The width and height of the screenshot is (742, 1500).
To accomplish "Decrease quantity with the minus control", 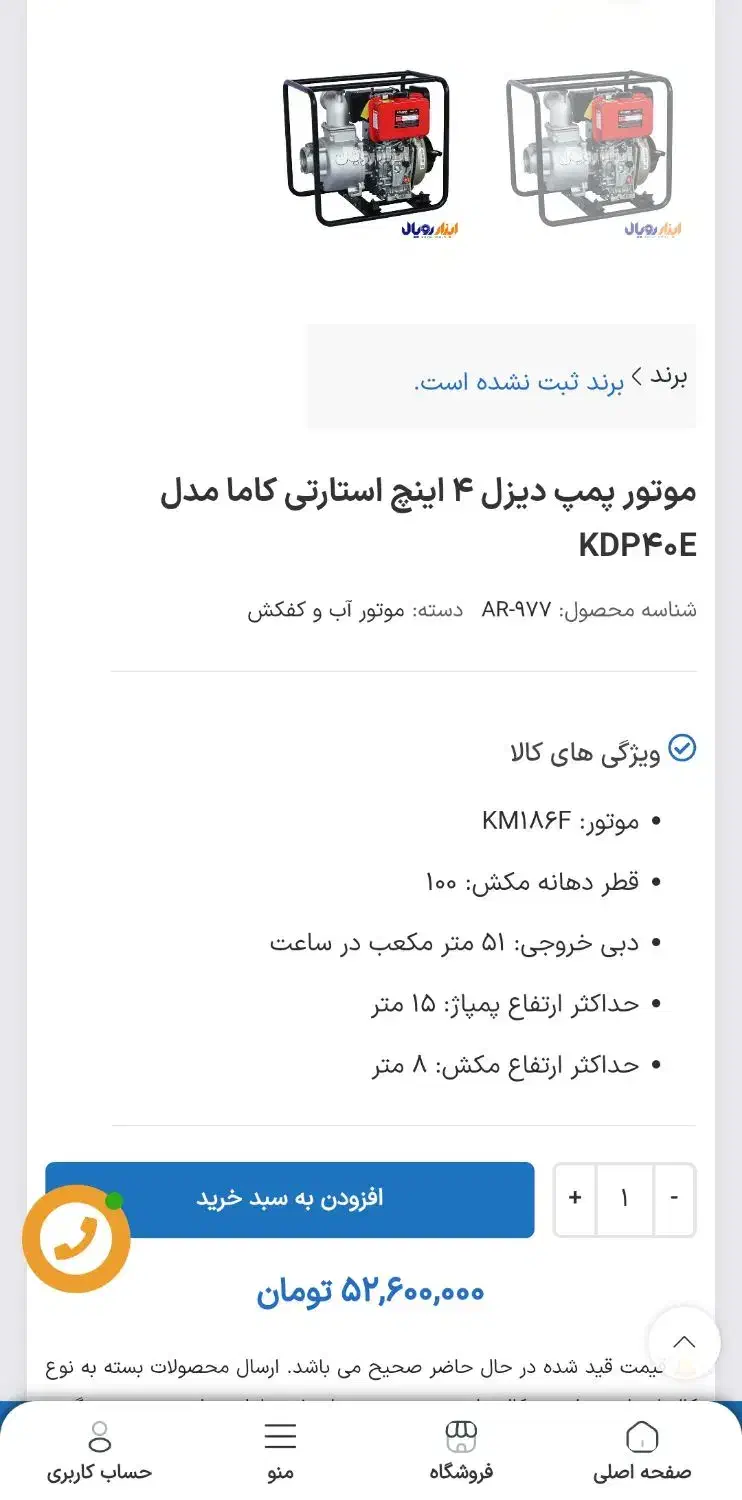I will coord(675,1200).
